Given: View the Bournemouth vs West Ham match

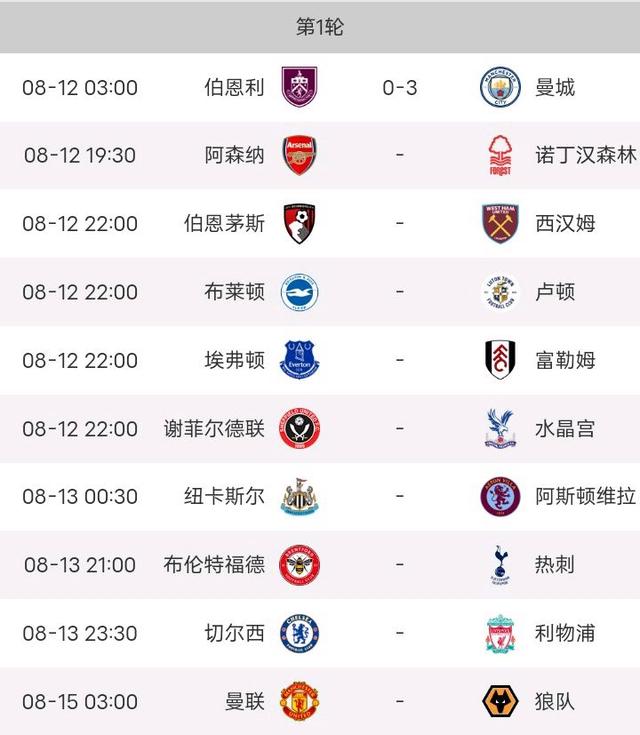Looking at the screenshot, I should (399, 224).
